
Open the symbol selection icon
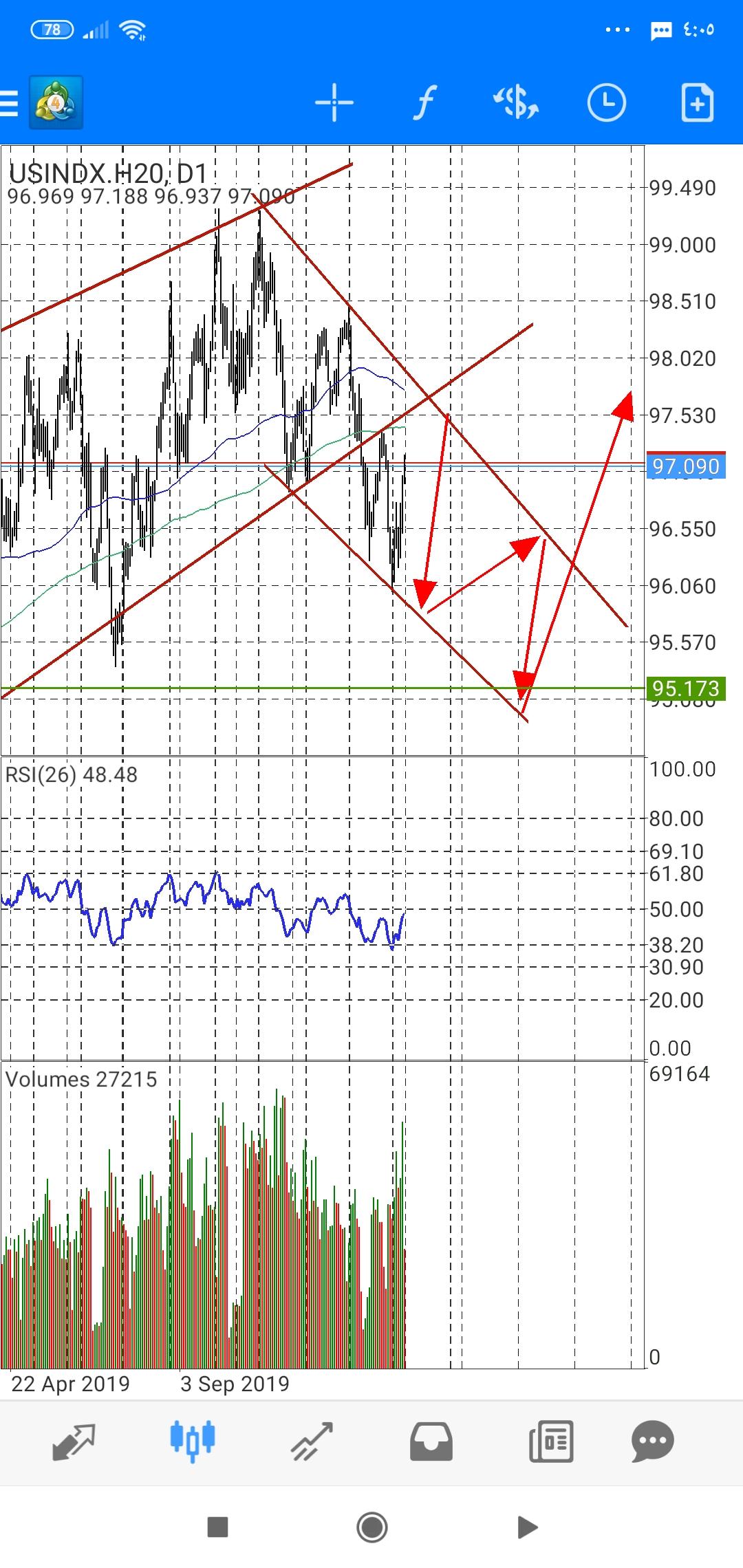(516, 103)
